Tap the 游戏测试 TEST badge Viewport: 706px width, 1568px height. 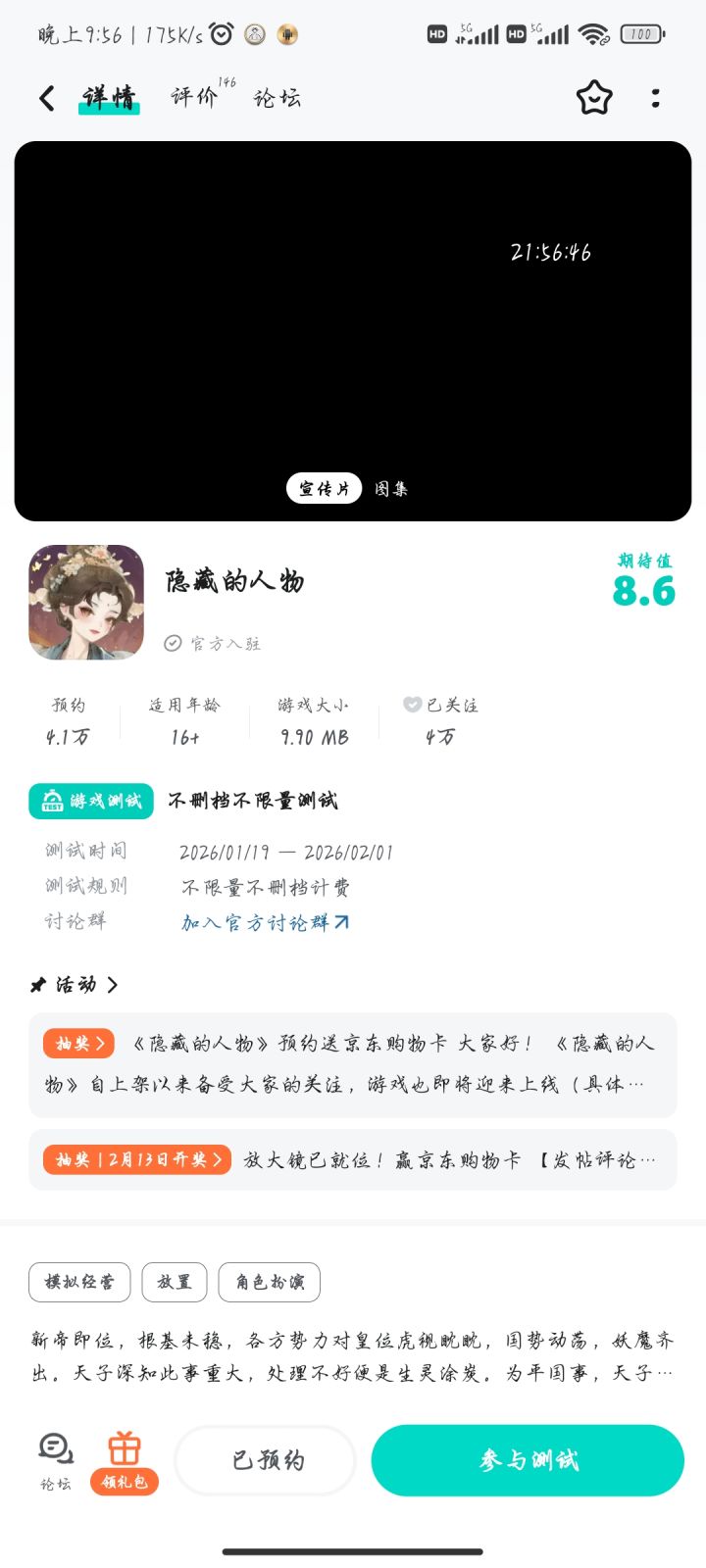[91, 801]
